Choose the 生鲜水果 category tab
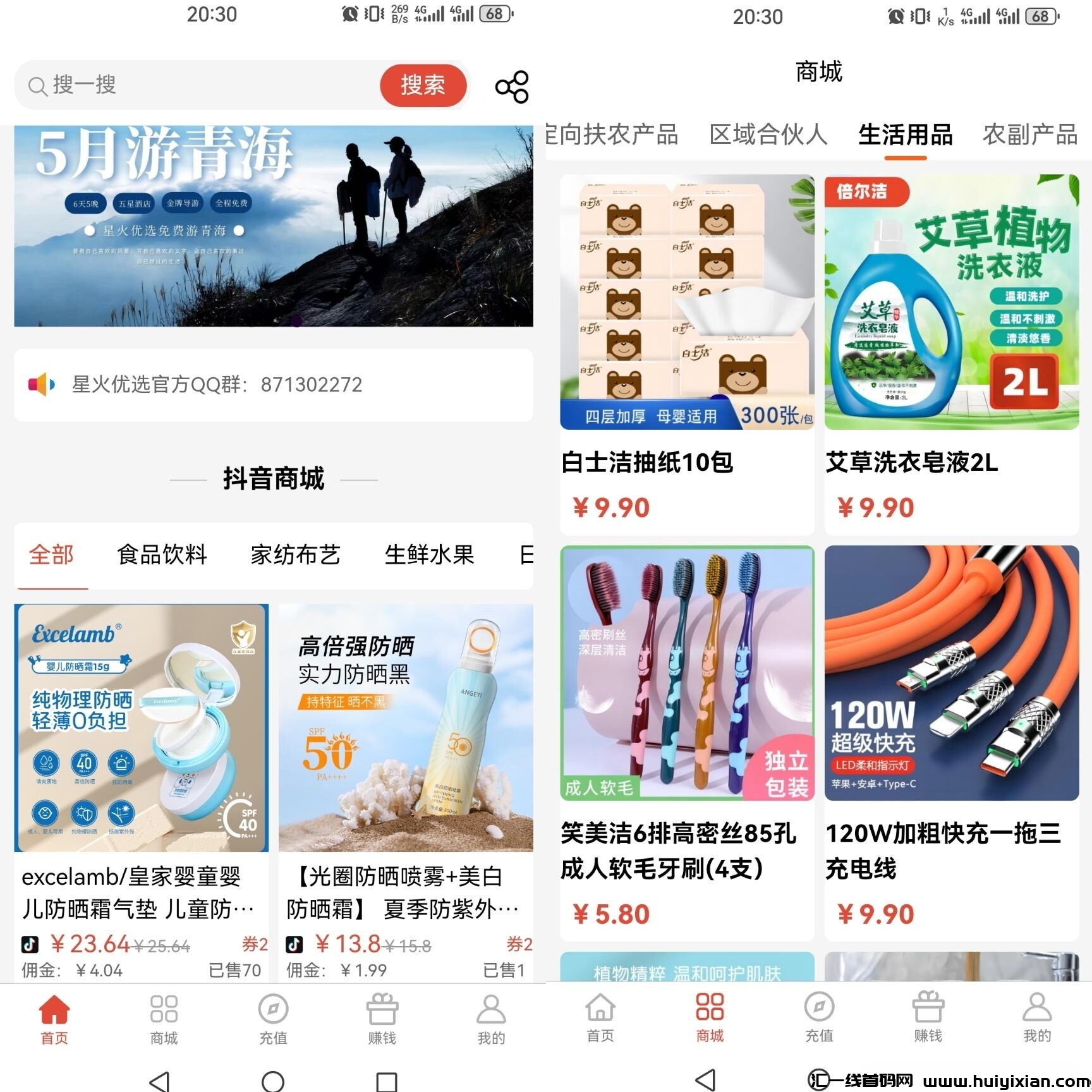 coord(429,555)
